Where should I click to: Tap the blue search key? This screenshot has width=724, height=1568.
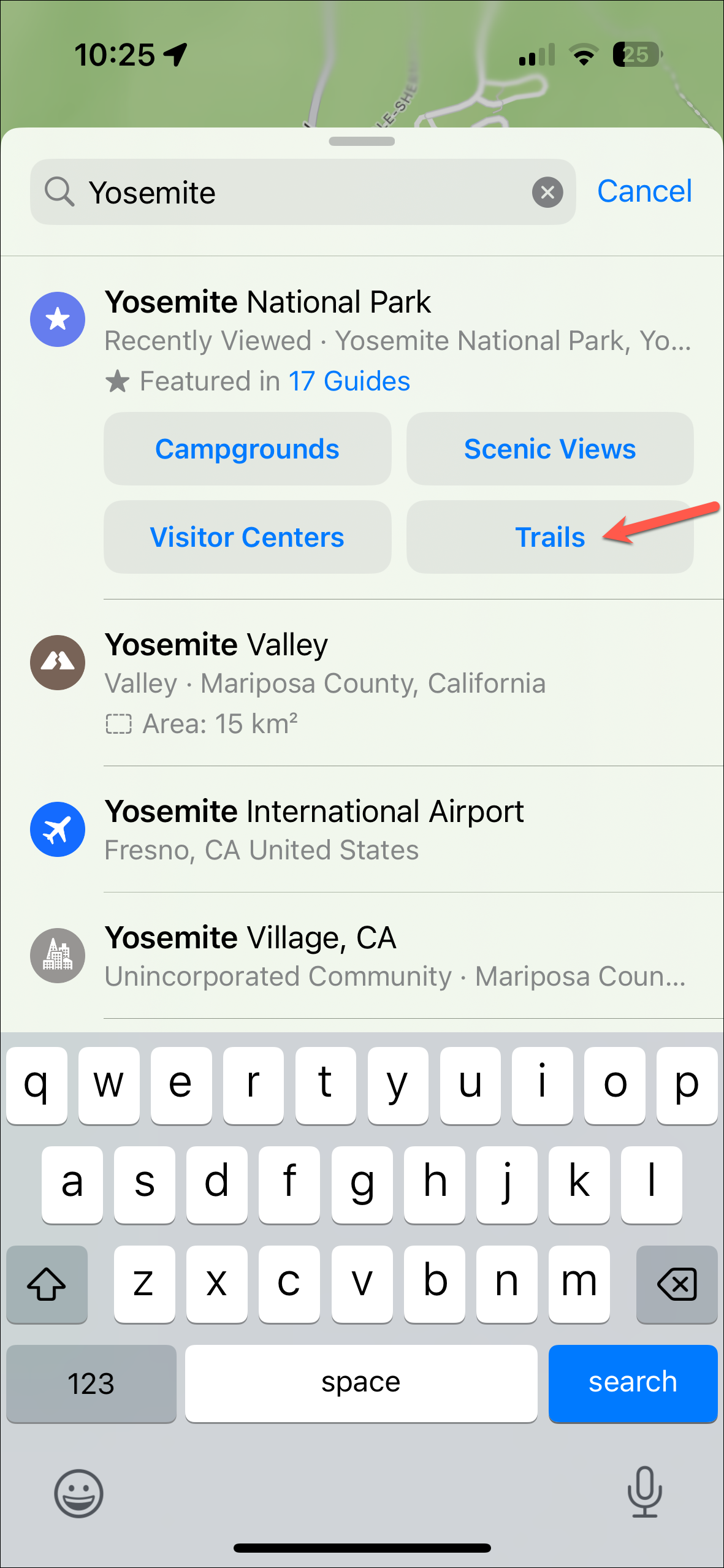coord(633,1383)
